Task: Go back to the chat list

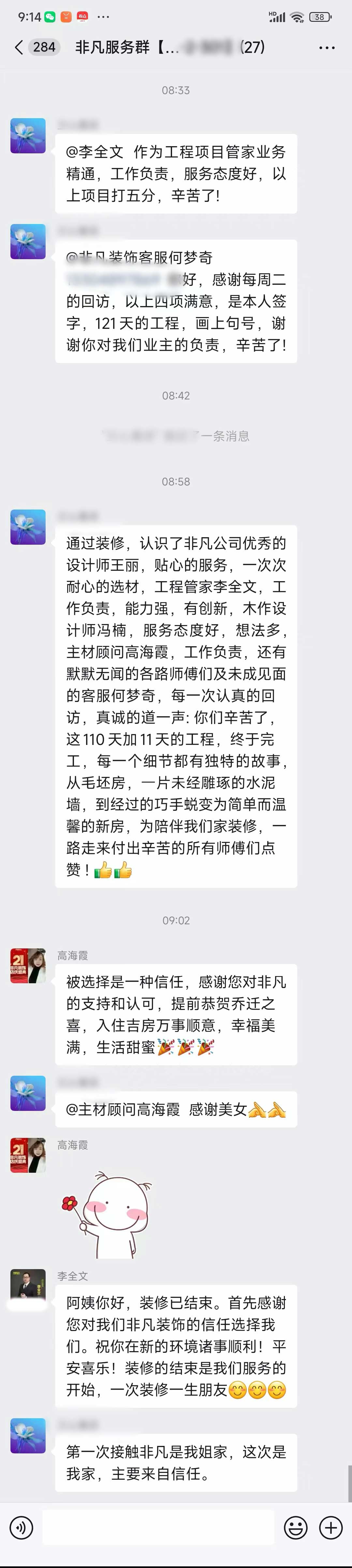Action: tap(19, 47)
